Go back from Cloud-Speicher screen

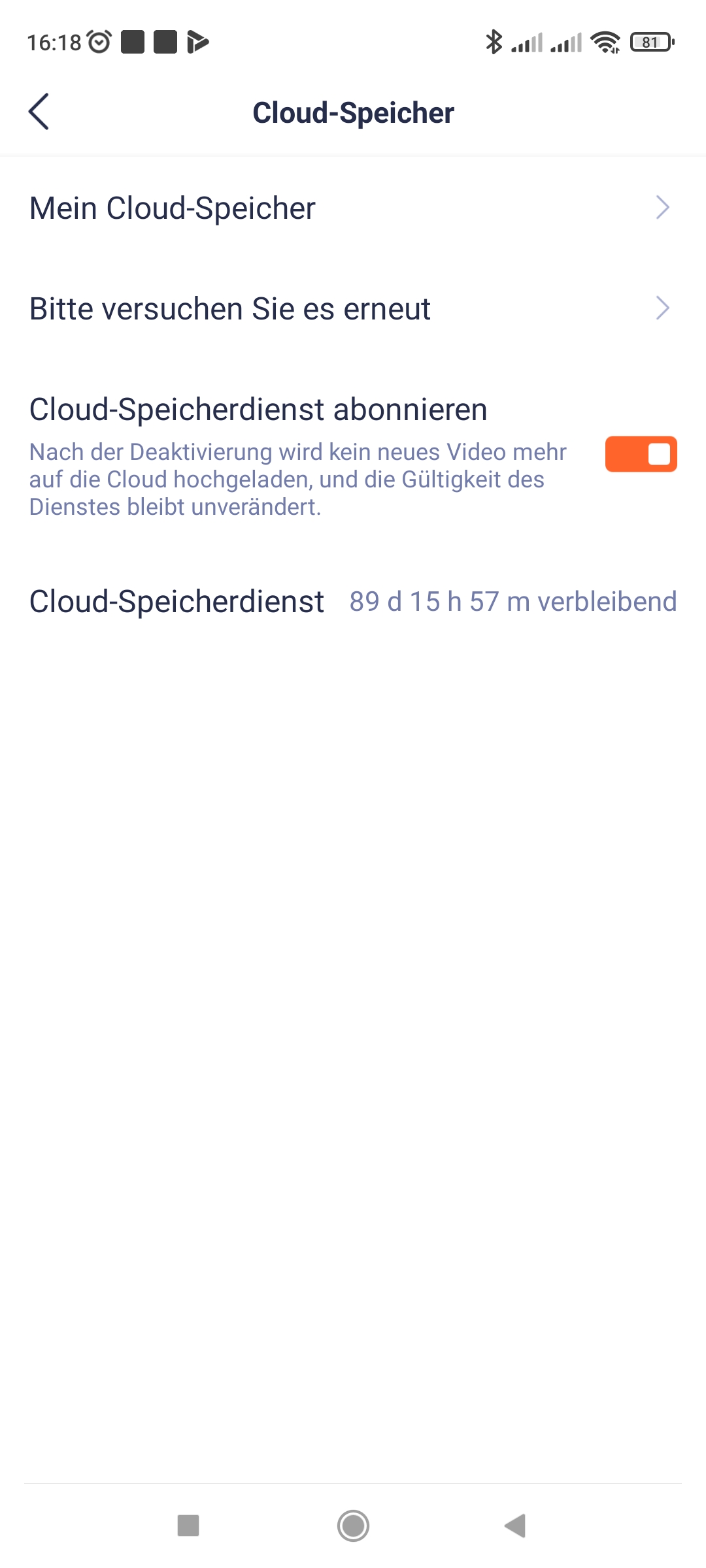(x=39, y=112)
